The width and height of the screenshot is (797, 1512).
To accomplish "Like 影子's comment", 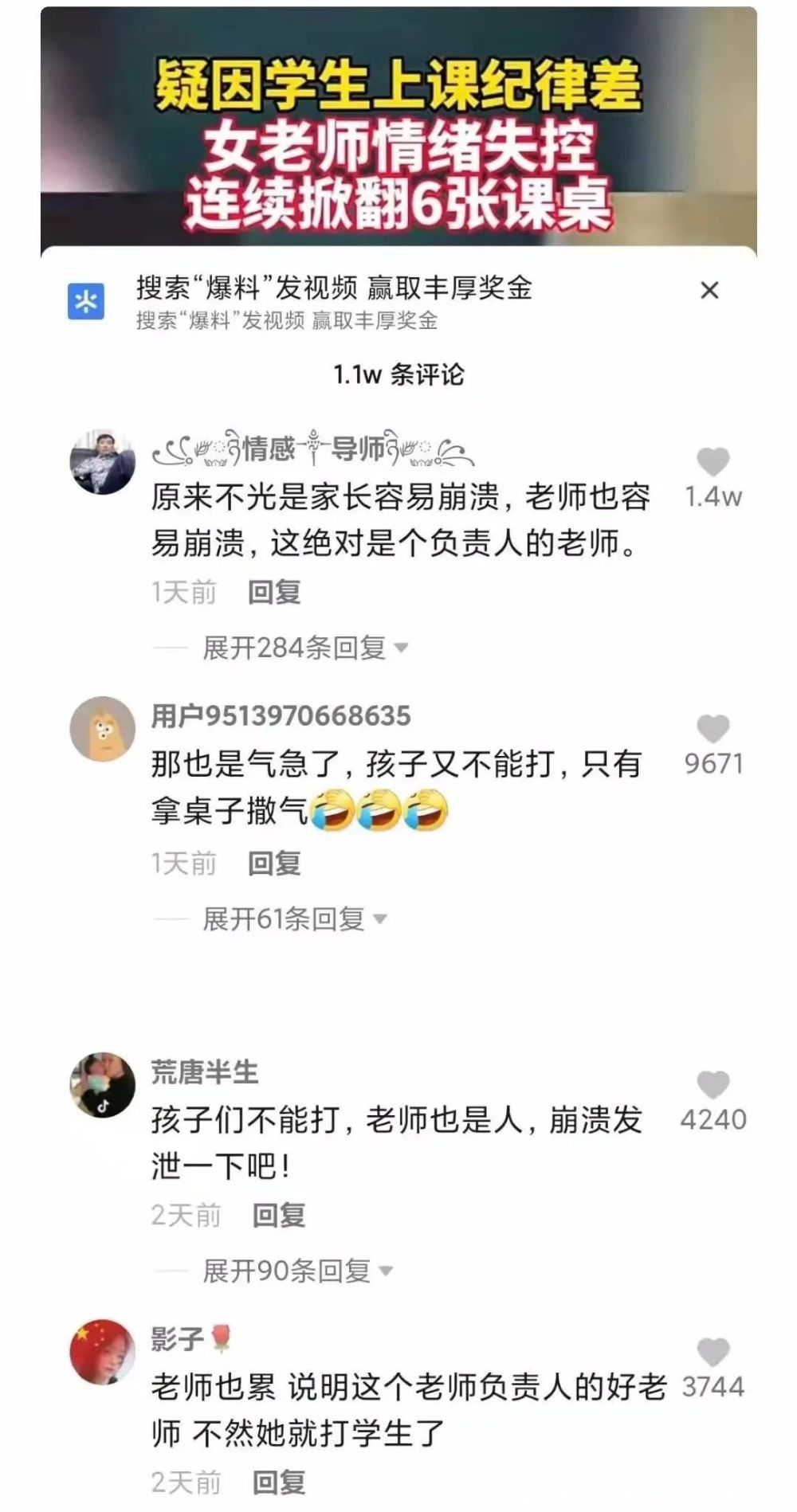I will pyautogui.click(x=713, y=1352).
